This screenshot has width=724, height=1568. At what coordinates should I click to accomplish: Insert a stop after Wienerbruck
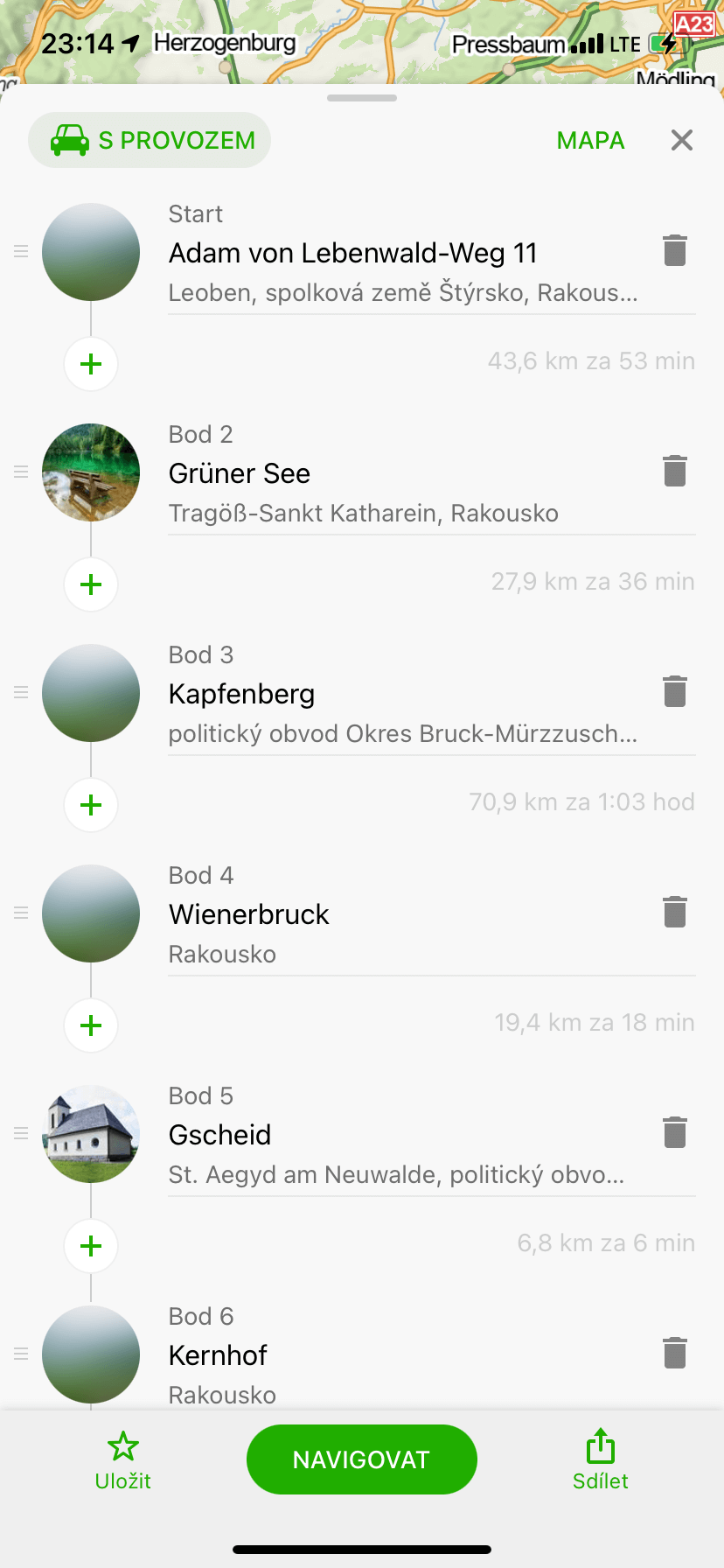point(91,1025)
